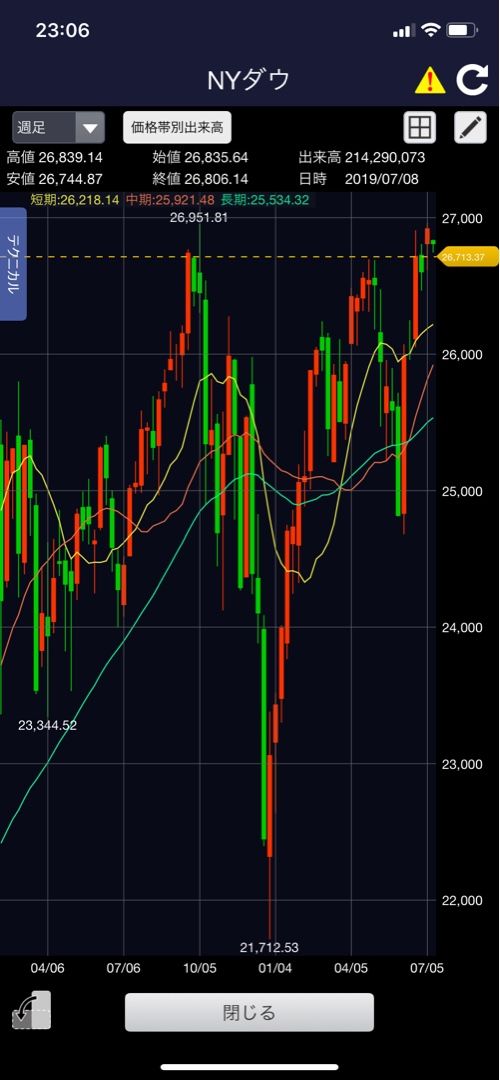Tap the 価格帯別出来高 button

[177, 127]
